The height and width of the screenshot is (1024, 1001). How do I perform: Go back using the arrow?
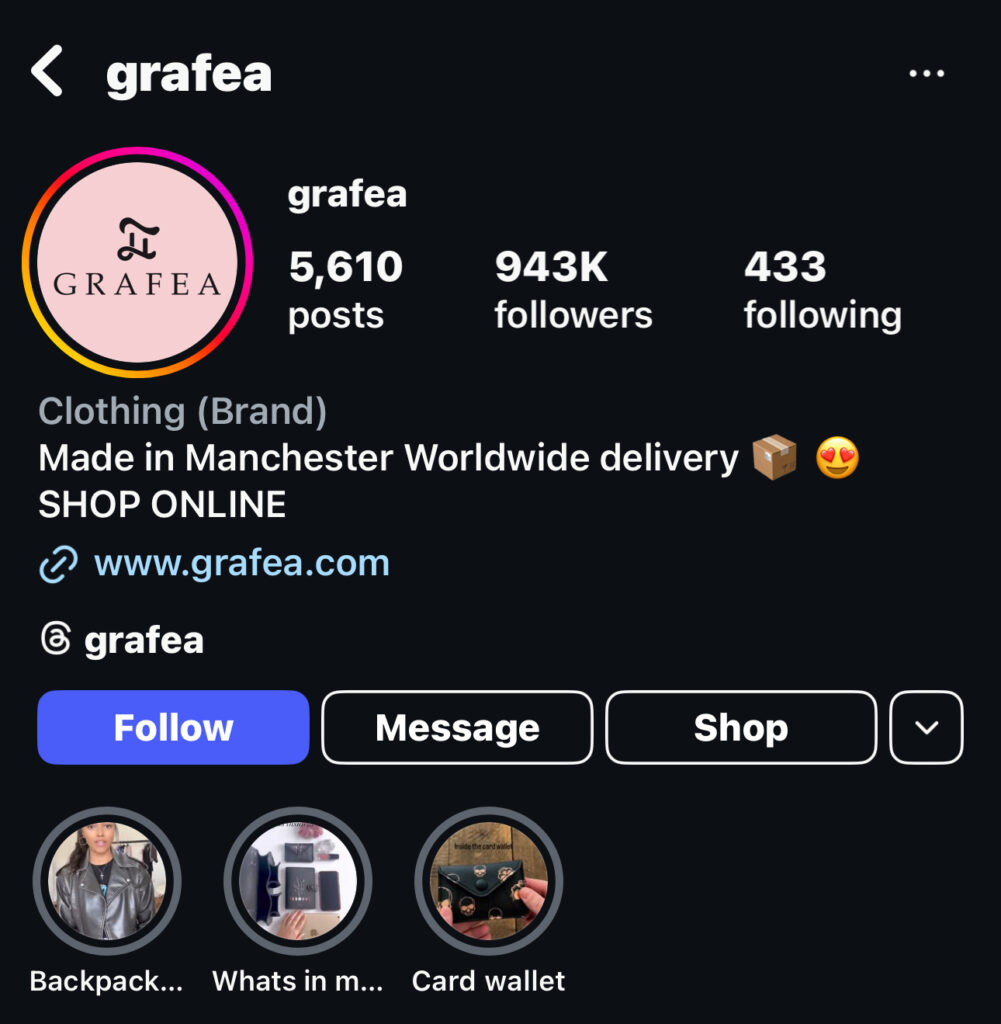(47, 73)
